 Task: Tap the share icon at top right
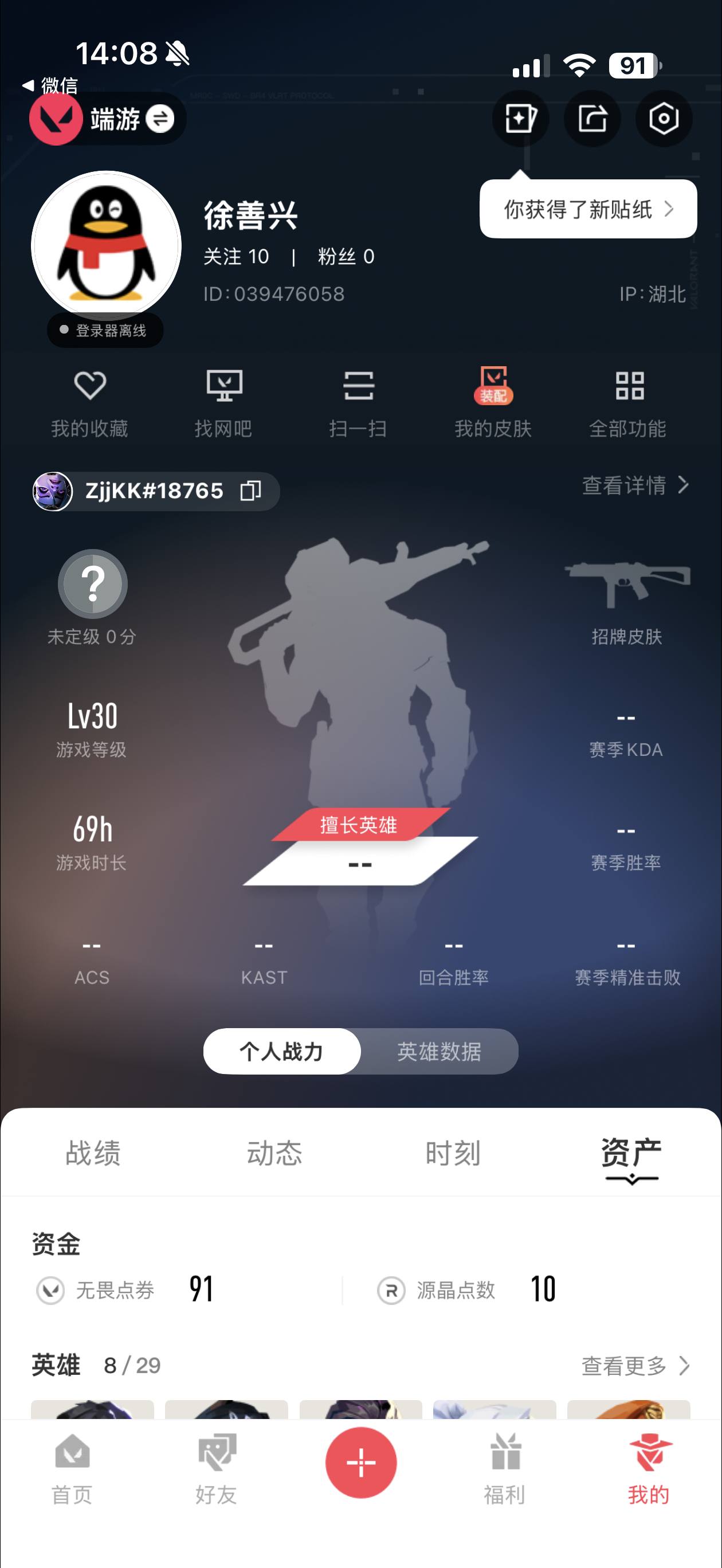pyautogui.click(x=593, y=119)
